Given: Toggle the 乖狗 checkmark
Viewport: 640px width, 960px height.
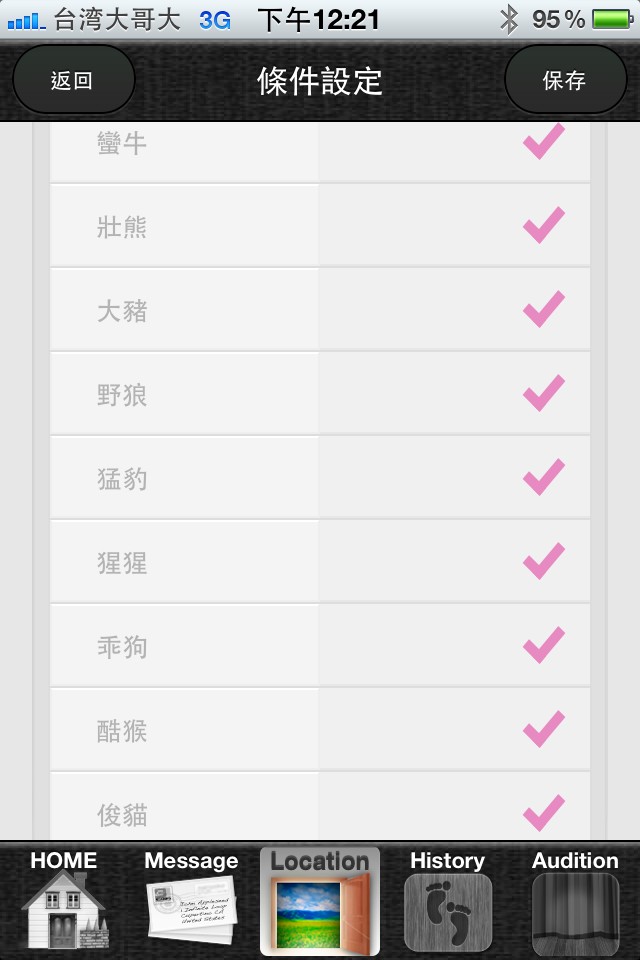Looking at the screenshot, I should click(543, 647).
